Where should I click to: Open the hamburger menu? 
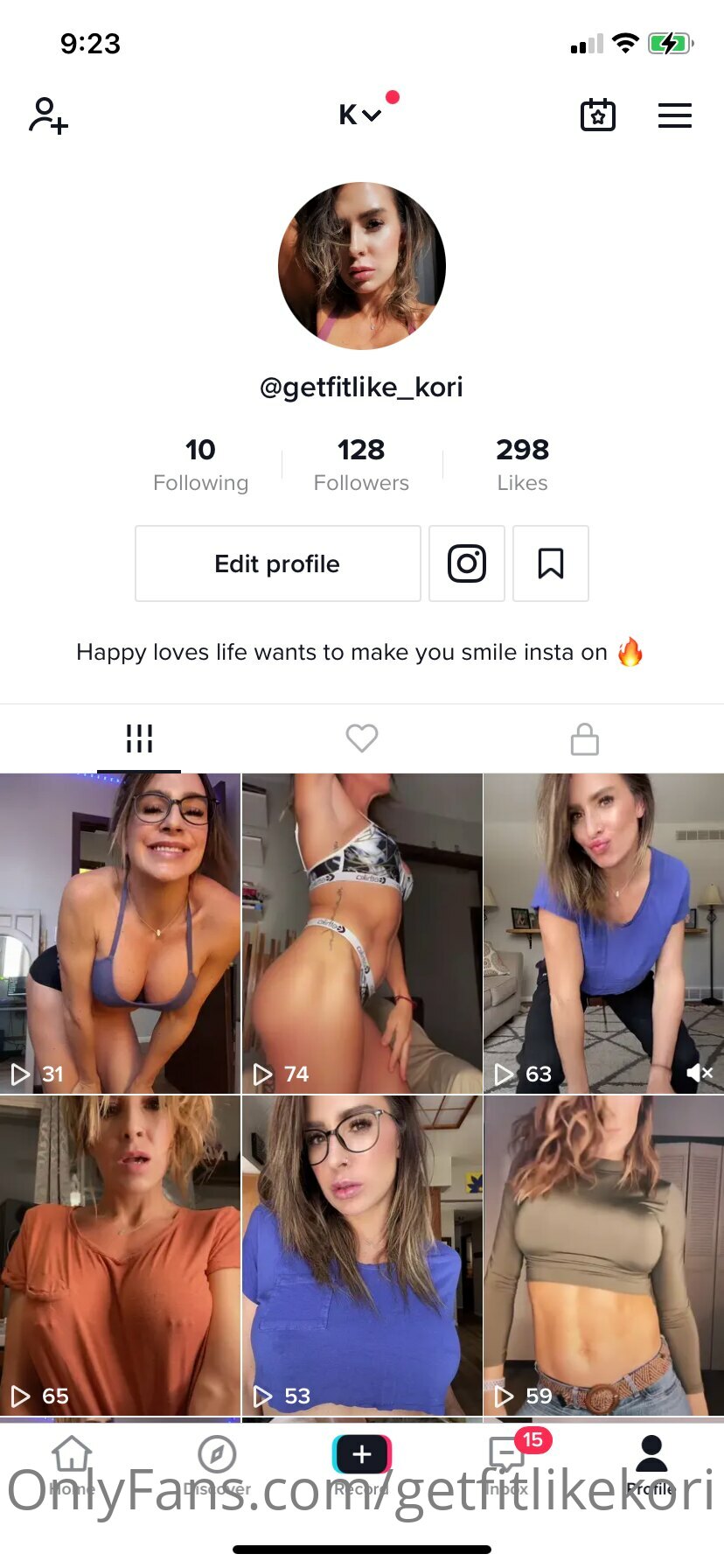(x=675, y=115)
